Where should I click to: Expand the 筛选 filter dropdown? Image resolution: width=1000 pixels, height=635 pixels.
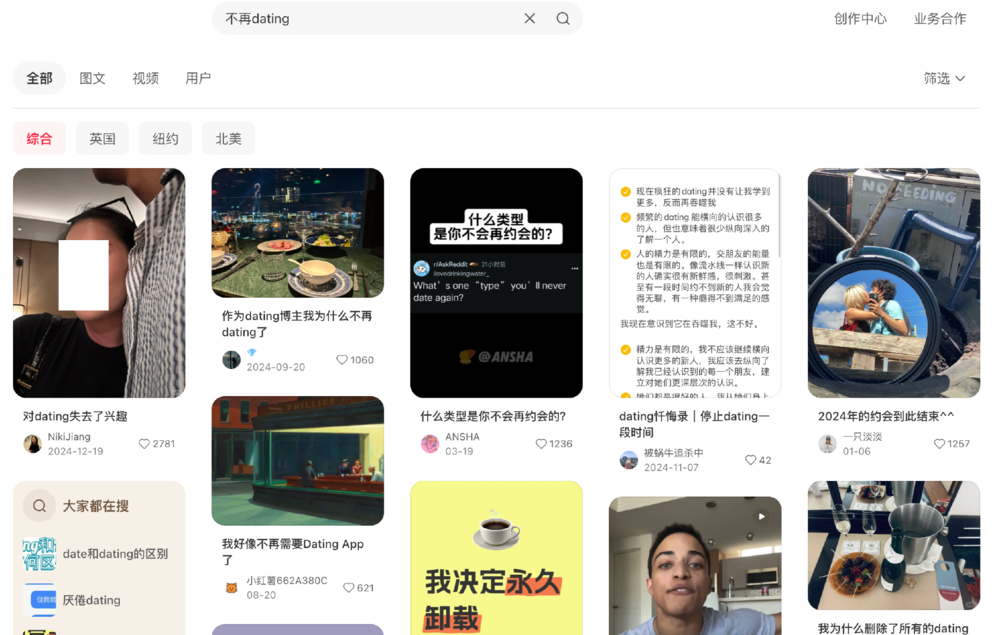tap(944, 78)
